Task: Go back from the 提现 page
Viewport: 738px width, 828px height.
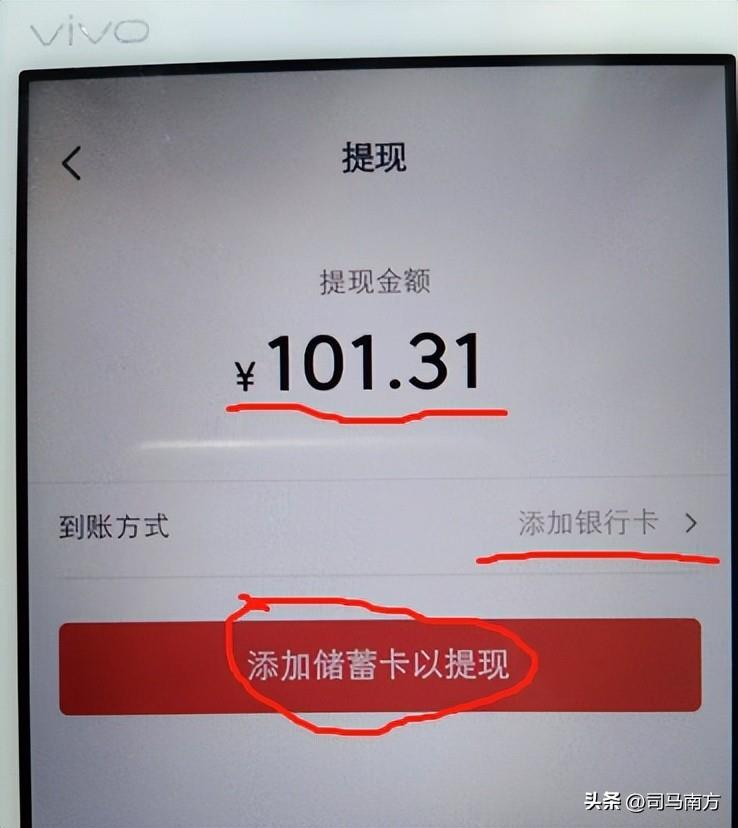Action: pos(71,163)
